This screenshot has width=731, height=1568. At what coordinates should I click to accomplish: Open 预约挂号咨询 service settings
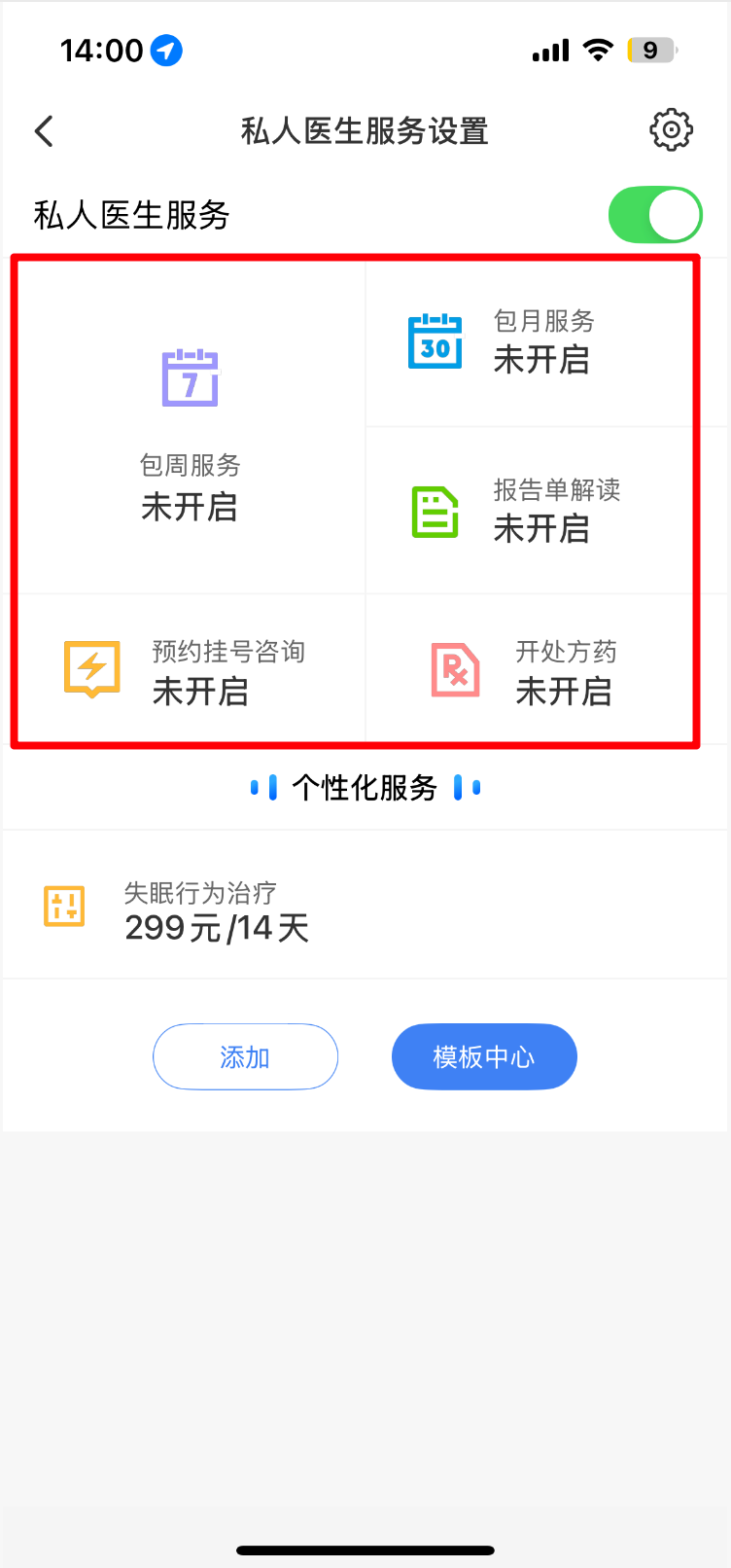pos(191,669)
